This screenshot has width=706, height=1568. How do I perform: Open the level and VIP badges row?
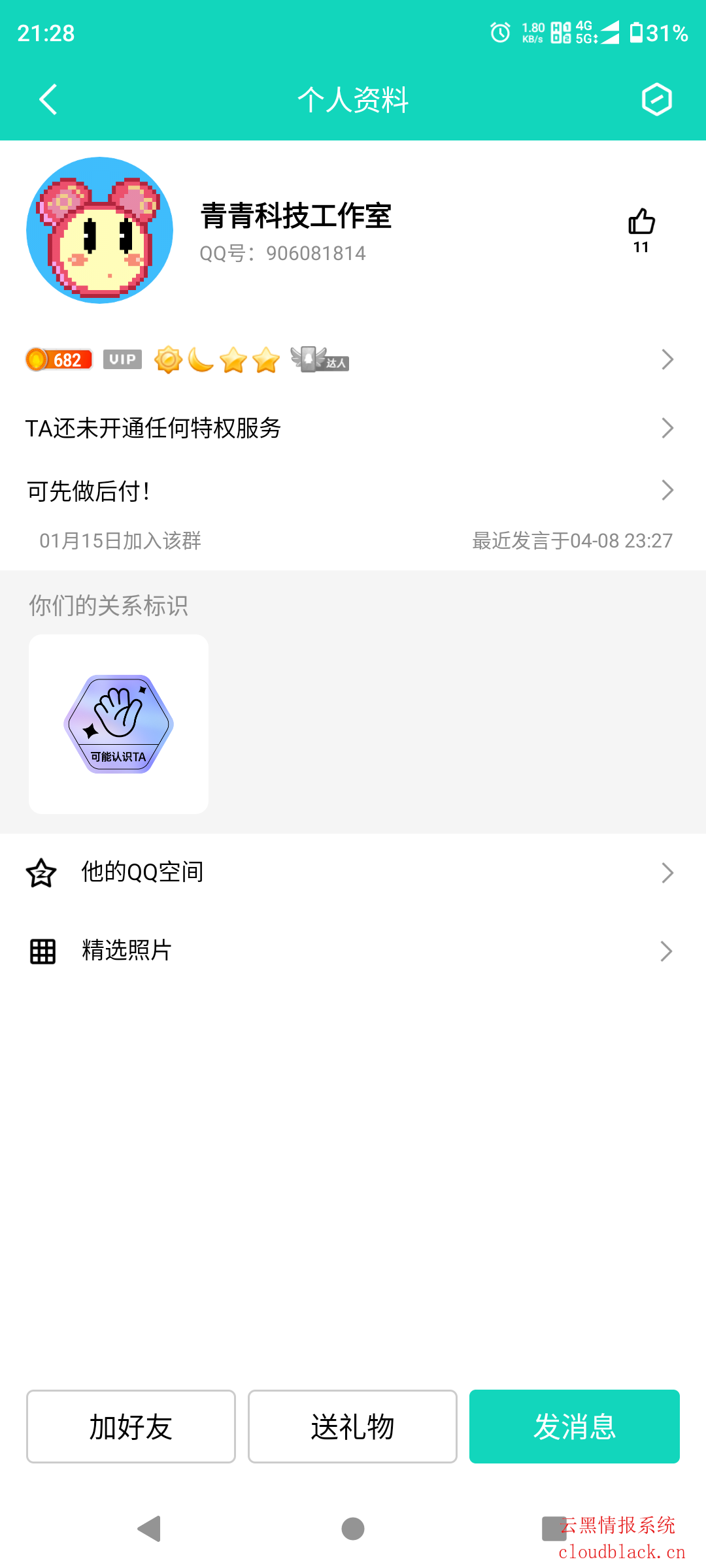(x=353, y=359)
